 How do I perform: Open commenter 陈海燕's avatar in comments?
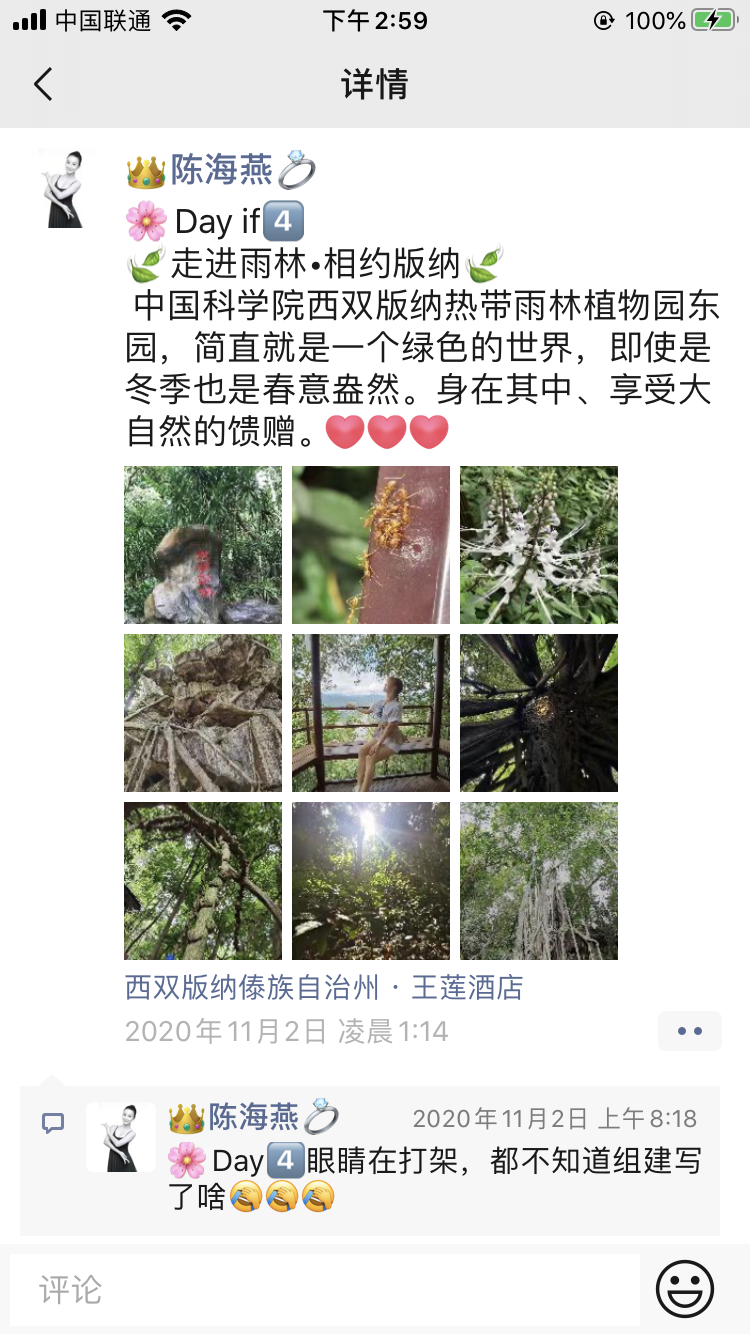click(x=121, y=1138)
